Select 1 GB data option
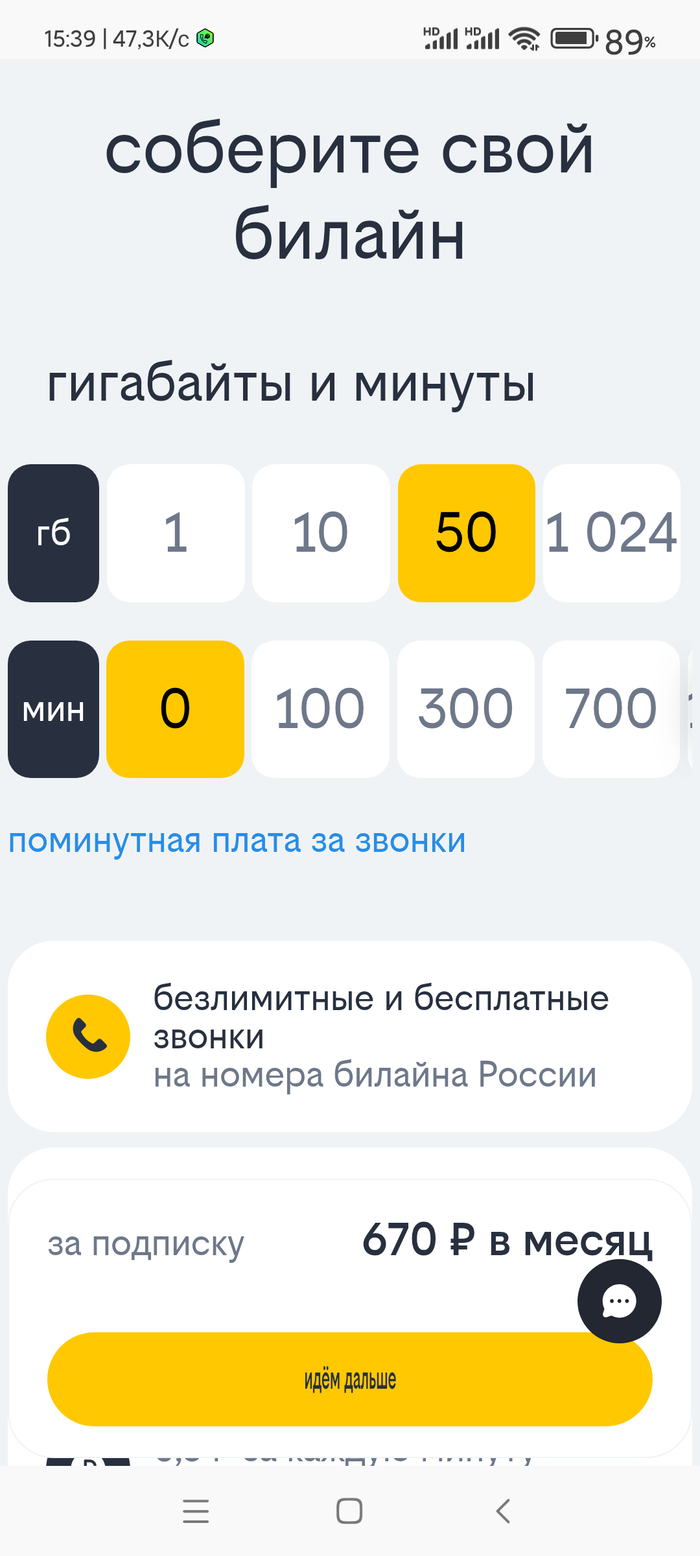 coord(175,533)
